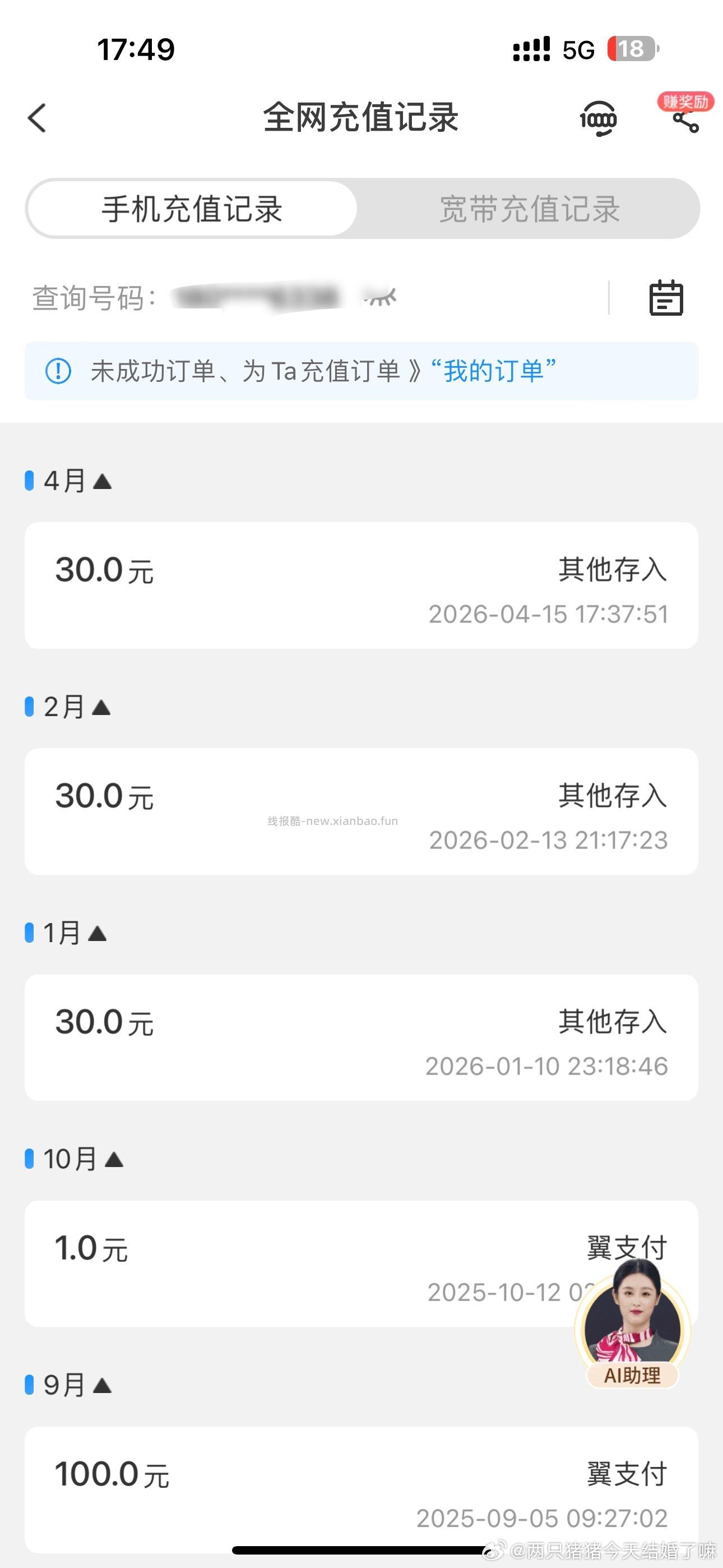723x1568 pixels.
Task: Collapse the 2月 section
Action: pyautogui.click(x=101, y=707)
